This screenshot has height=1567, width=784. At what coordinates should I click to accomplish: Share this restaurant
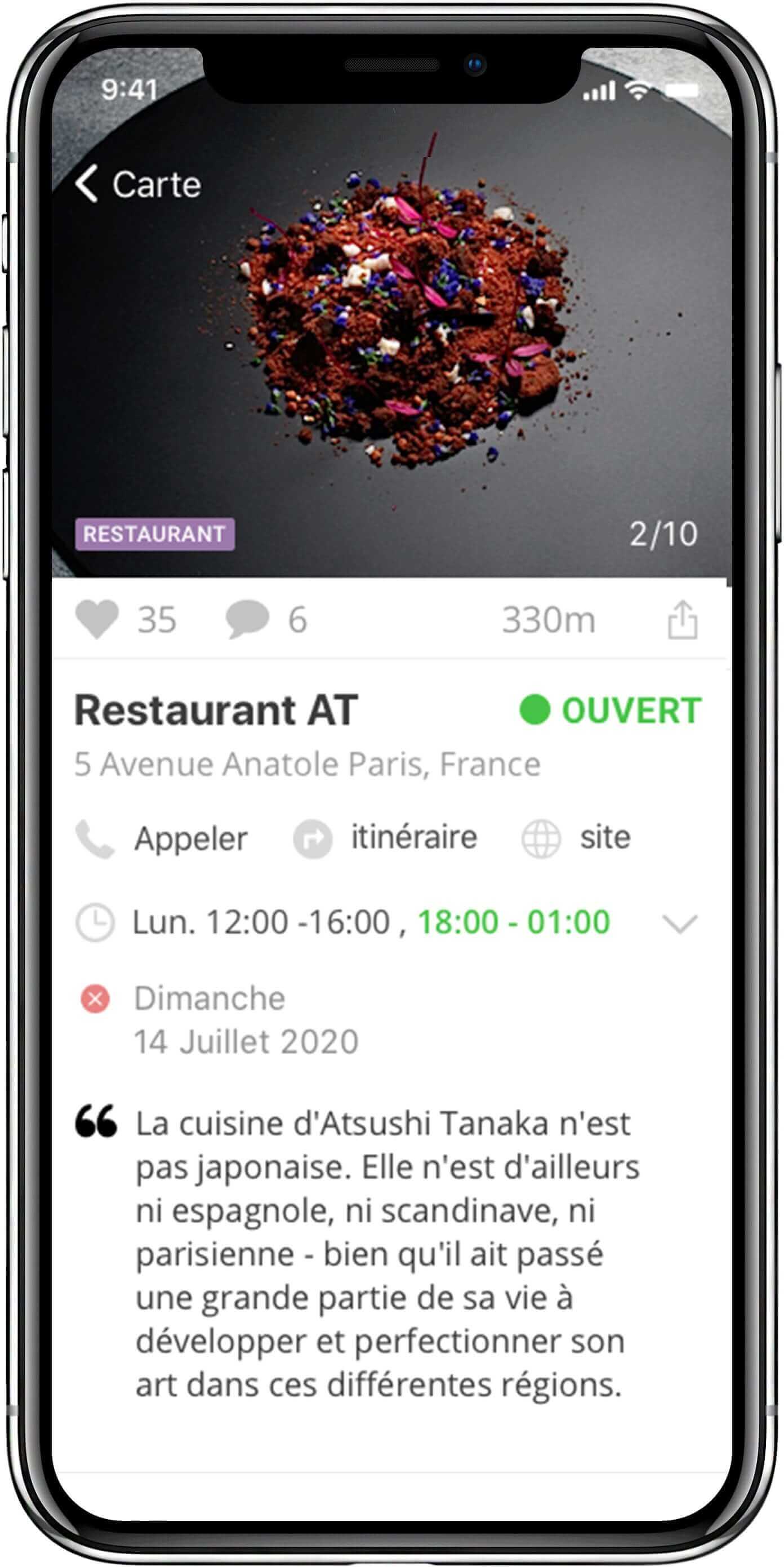coord(682,620)
